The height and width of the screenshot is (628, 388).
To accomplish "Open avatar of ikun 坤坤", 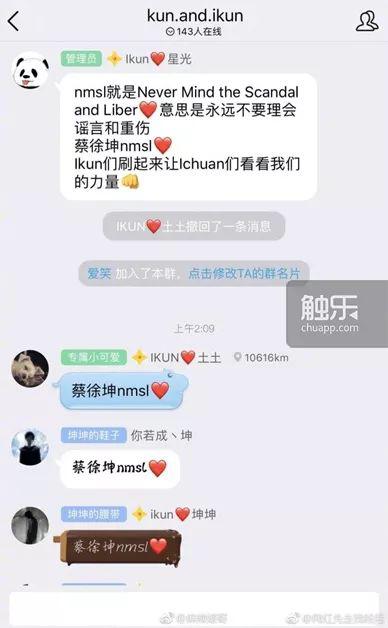I will point(30,525).
